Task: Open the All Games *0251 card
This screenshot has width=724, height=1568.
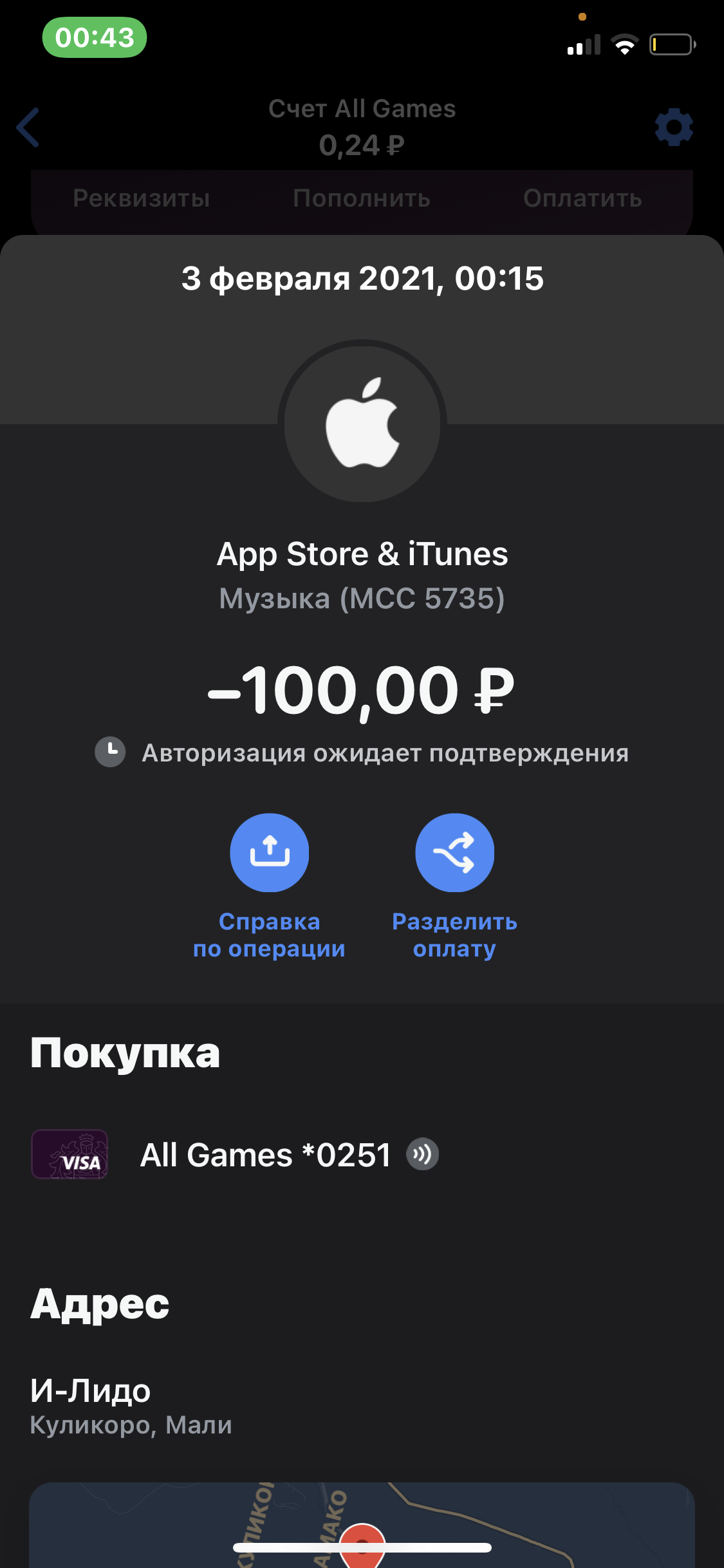Action: [265, 1155]
